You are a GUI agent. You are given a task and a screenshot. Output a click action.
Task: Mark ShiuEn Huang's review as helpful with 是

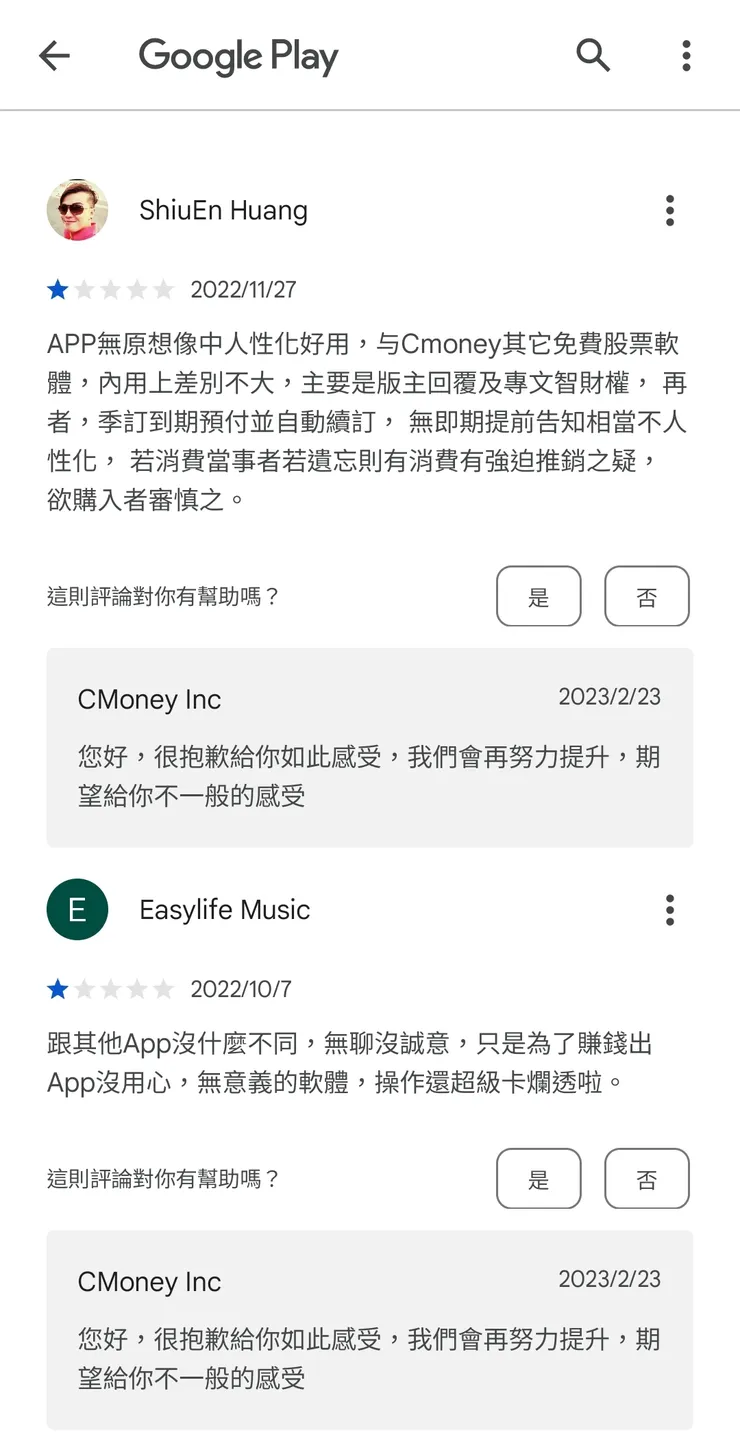click(538, 596)
